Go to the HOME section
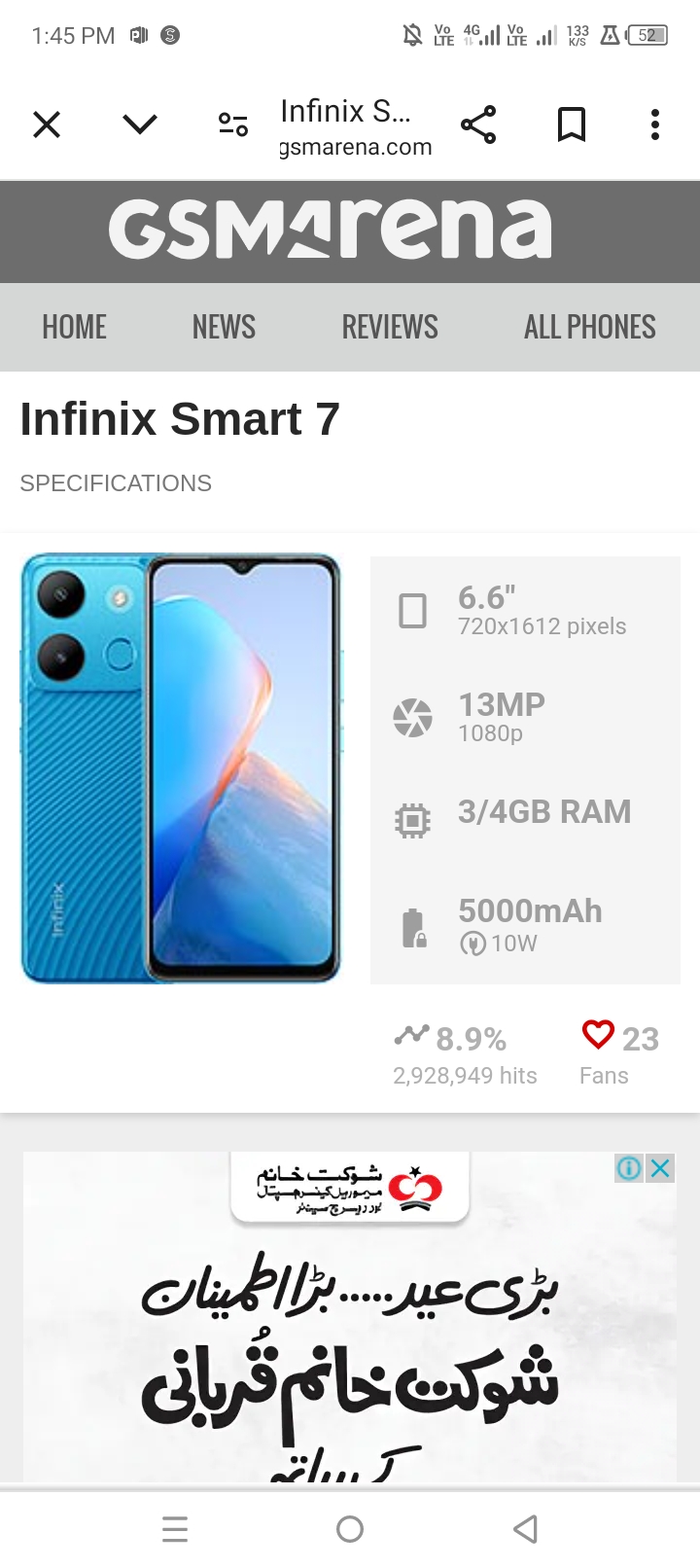The width and height of the screenshot is (700, 1568). pos(74,327)
